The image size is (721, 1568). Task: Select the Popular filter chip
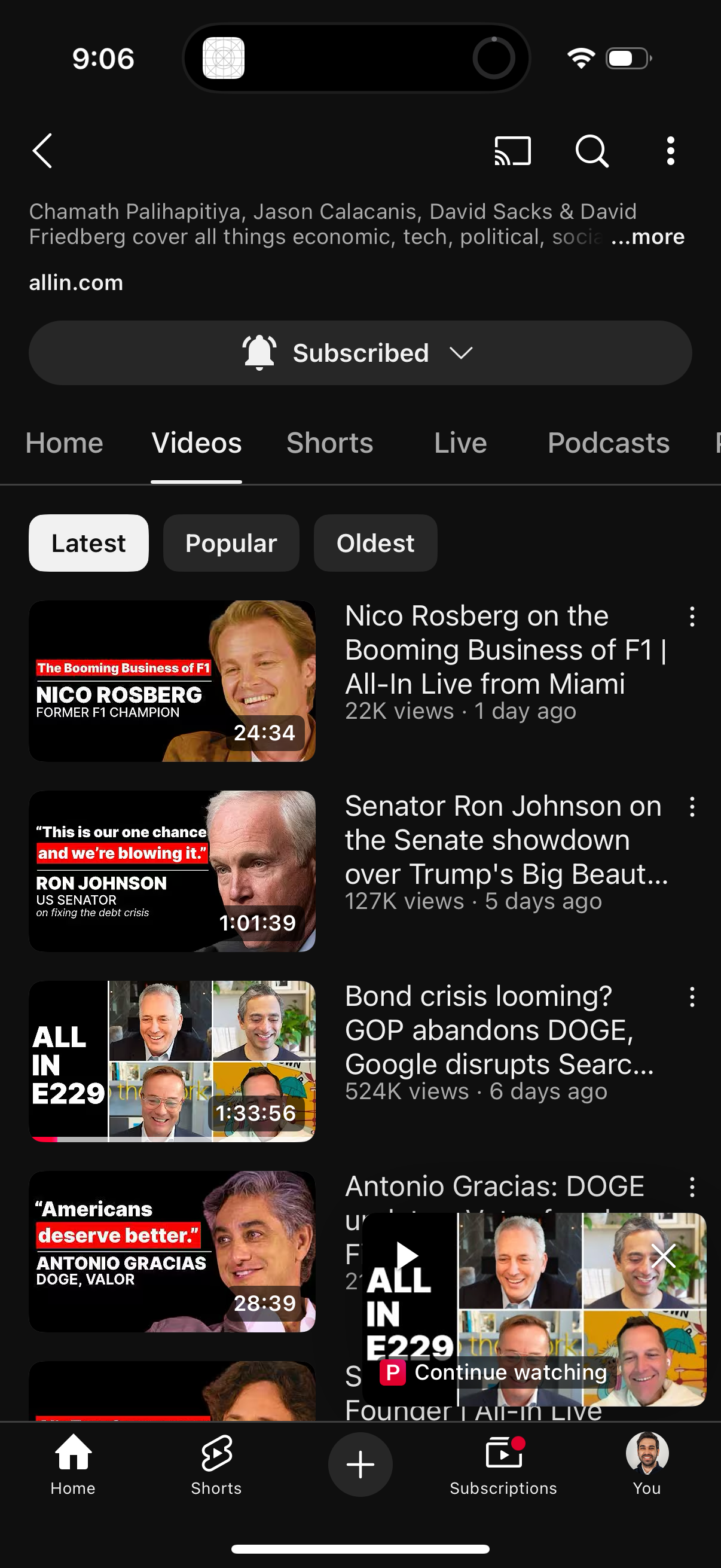[231, 543]
